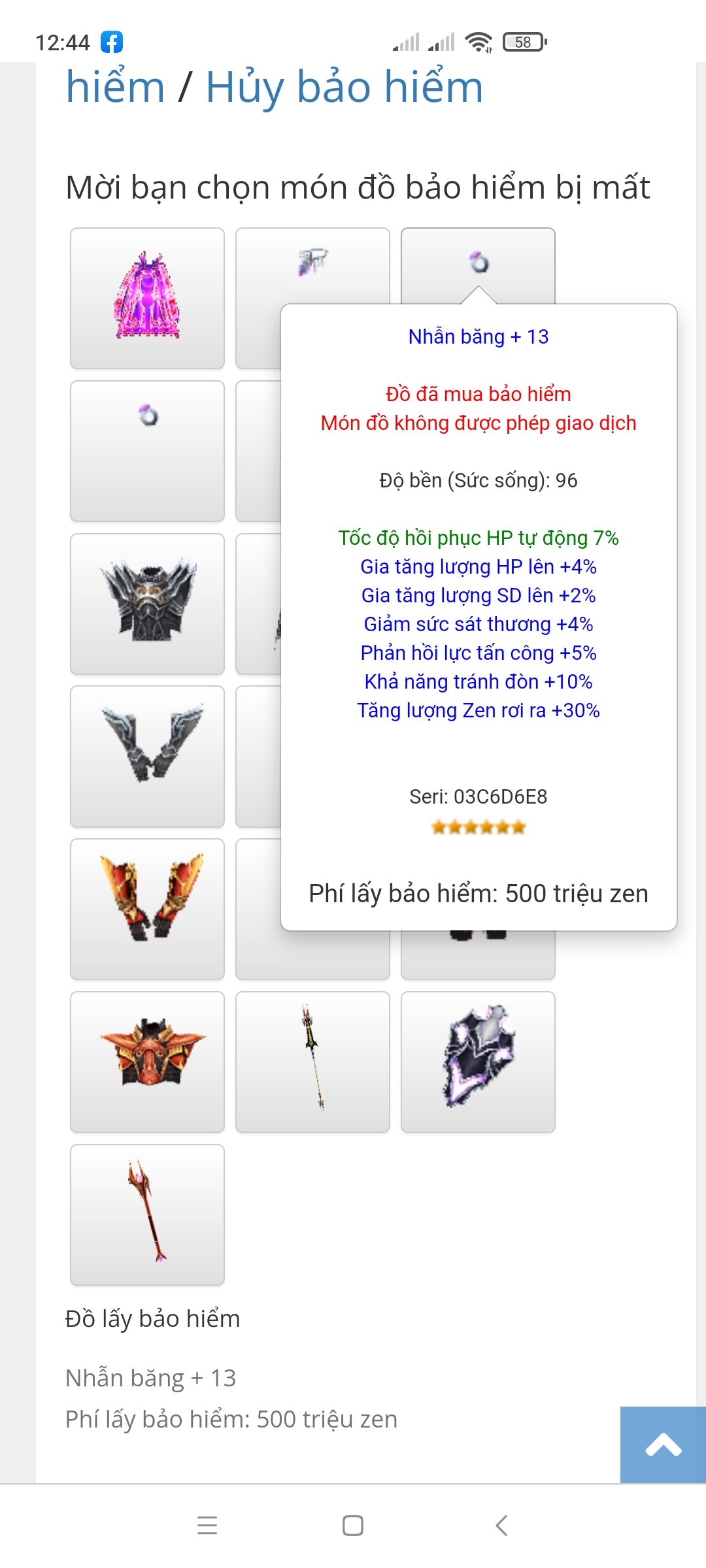Select the dark spiked armor tile

147,603
